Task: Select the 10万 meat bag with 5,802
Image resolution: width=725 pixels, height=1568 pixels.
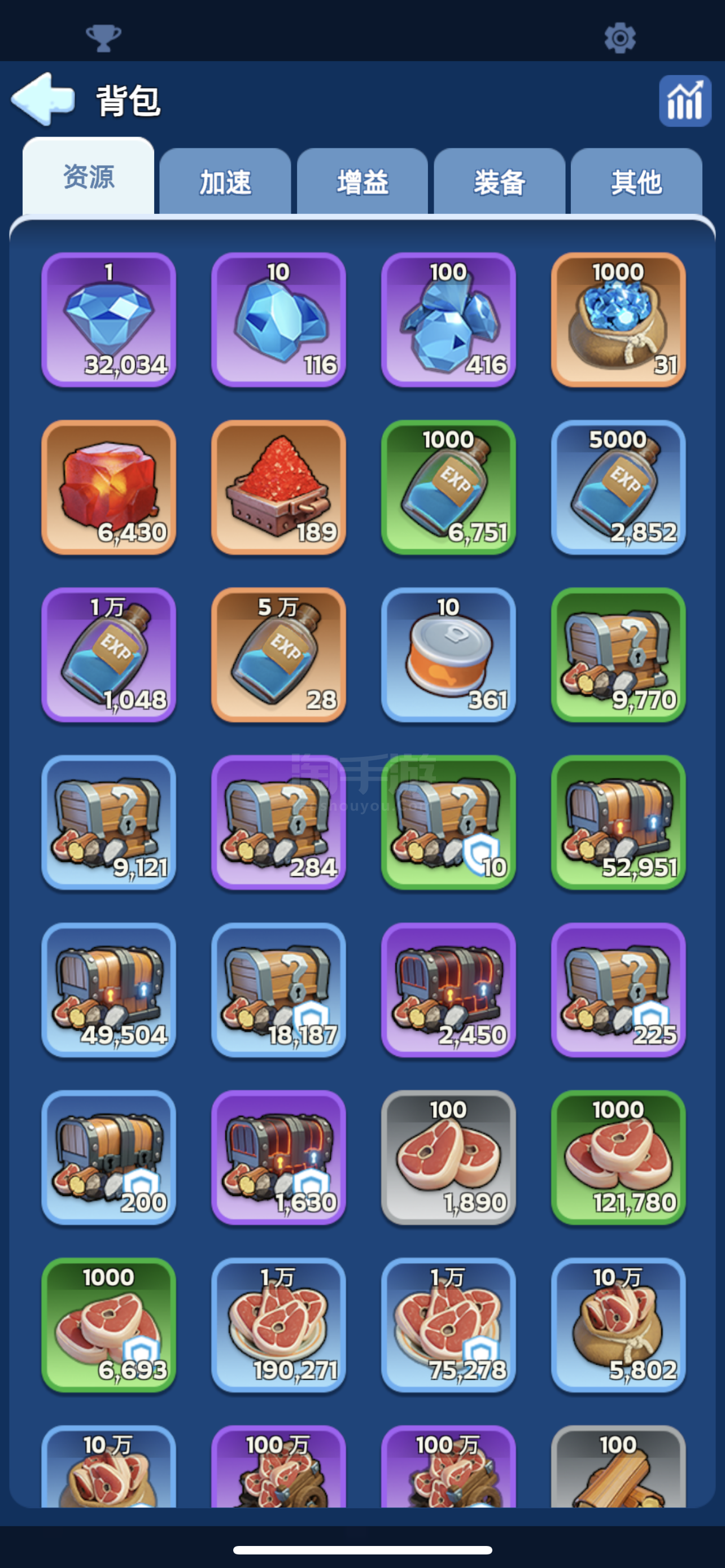Action: (x=618, y=1325)
